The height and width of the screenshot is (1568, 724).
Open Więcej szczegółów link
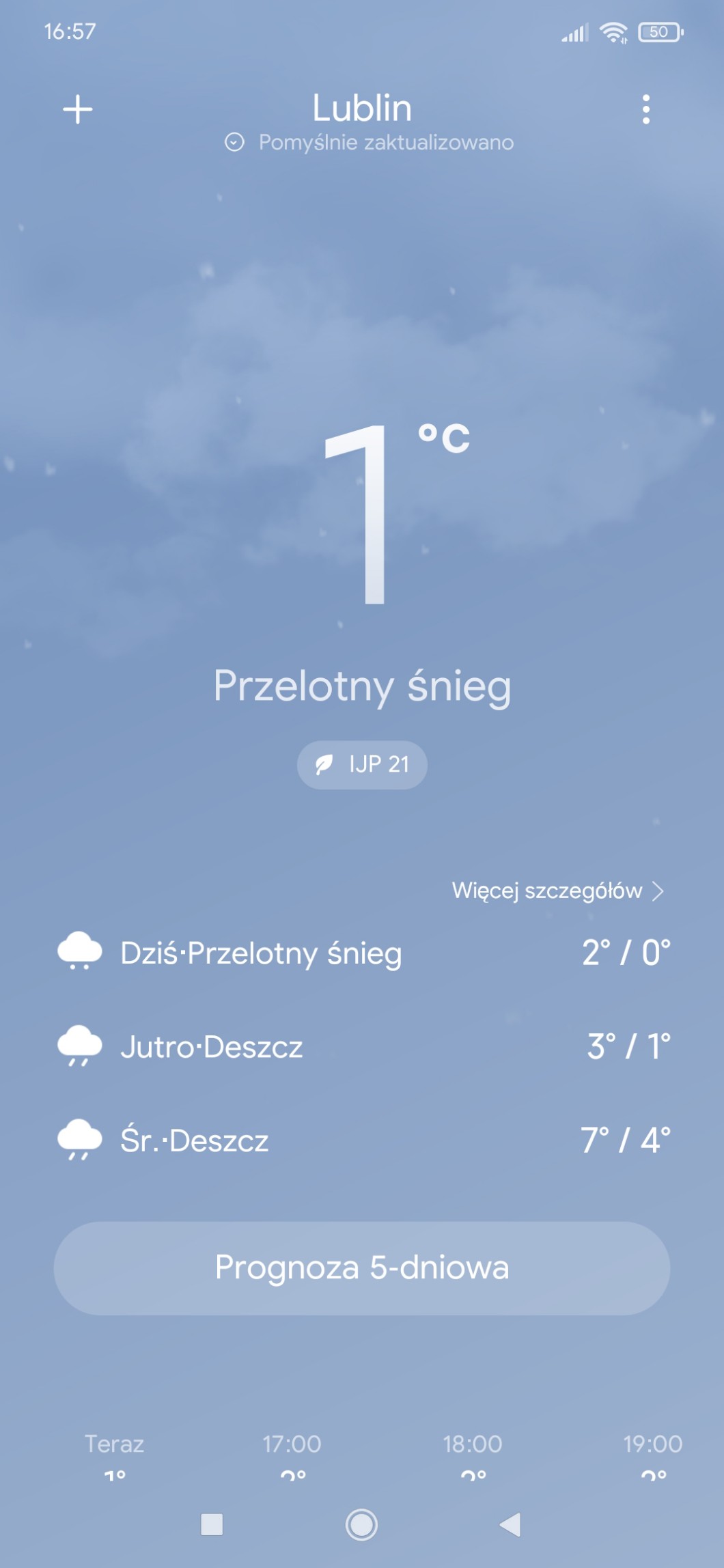[x=557, y=891]
